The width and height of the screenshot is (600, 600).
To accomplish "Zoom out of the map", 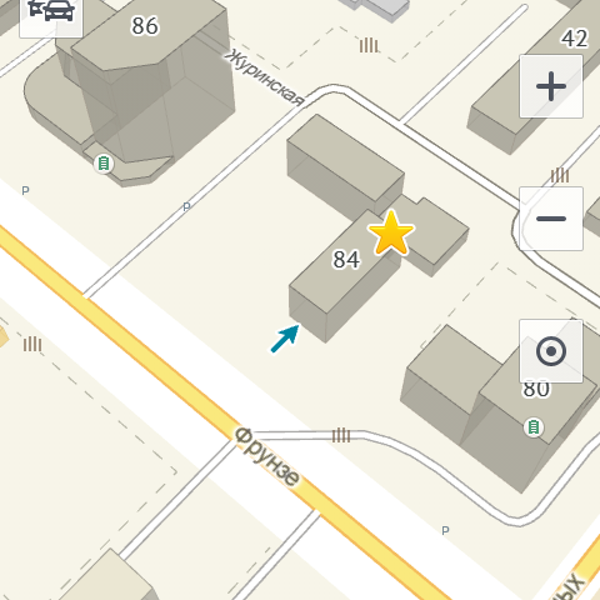I will (x=551, y=218).
